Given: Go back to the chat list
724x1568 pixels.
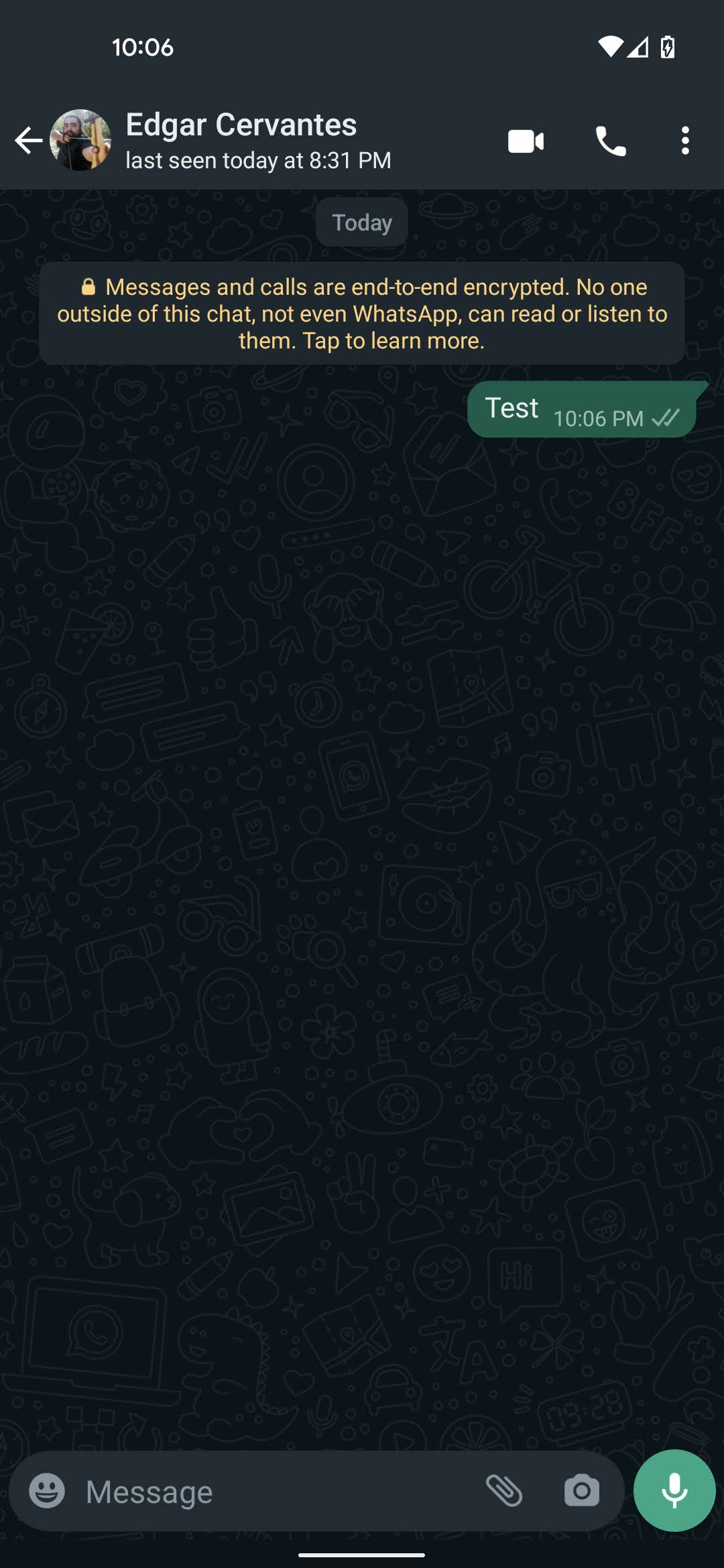Looking at the screenshot, I should (x=28, y=141).
